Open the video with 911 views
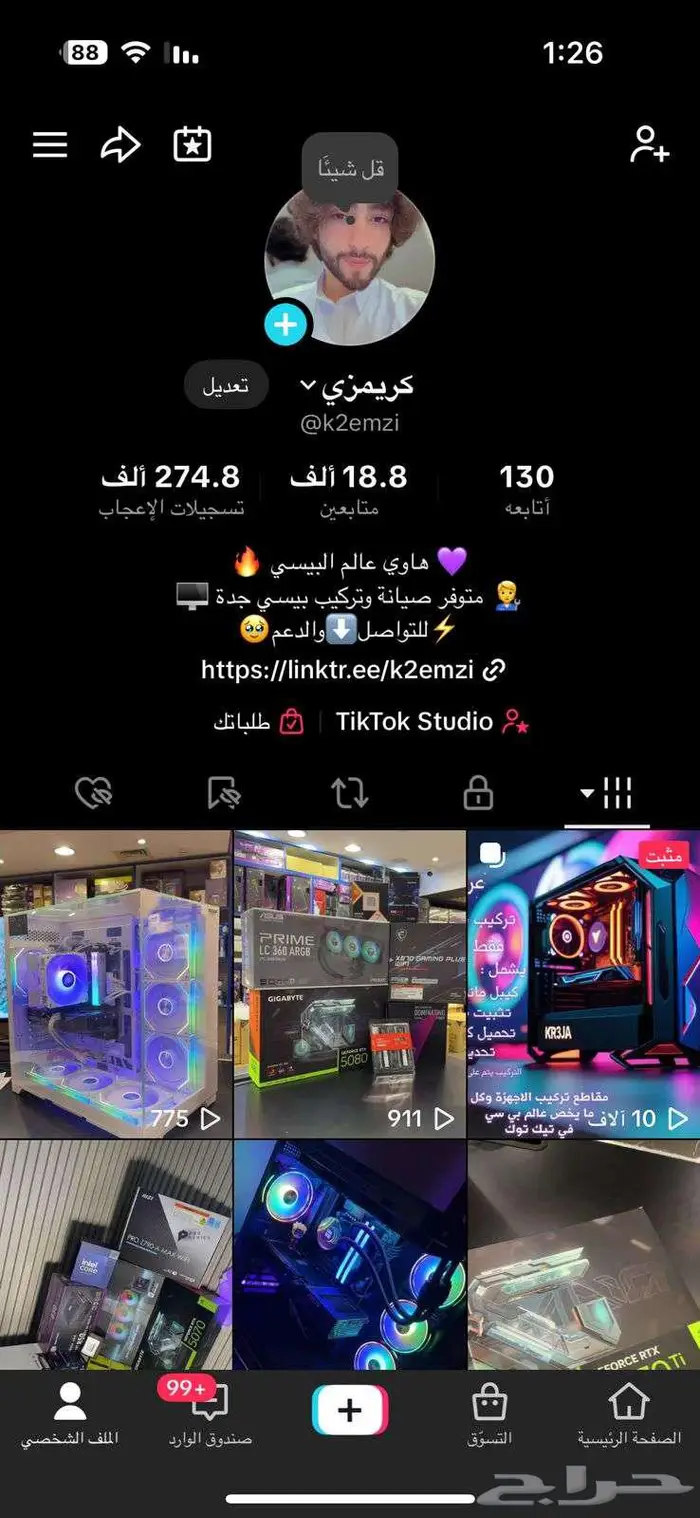Image resolution: width=700 pixels, height=1518 pixels. coord(350,985)
